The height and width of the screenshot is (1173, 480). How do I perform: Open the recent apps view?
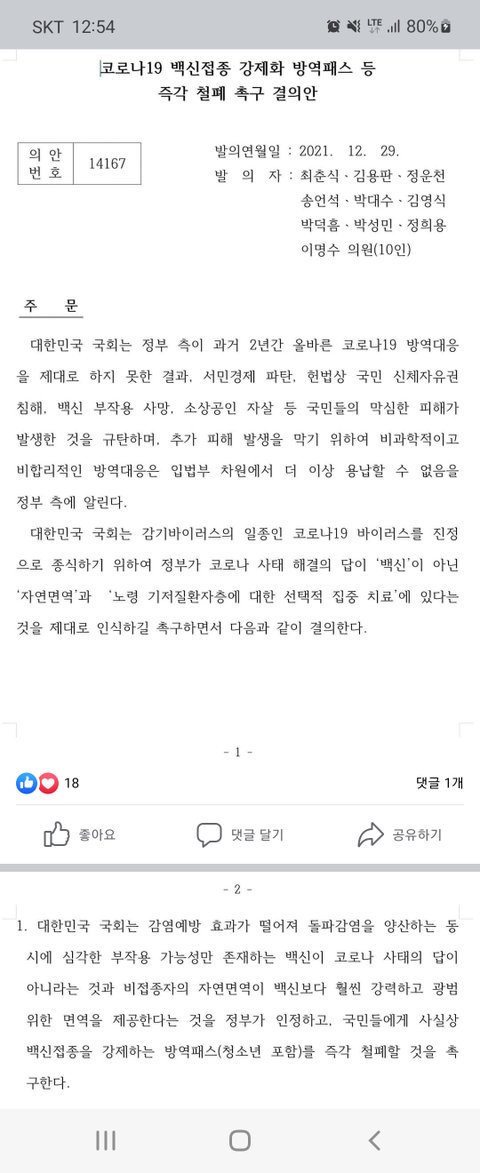(x=105, y=1140)
